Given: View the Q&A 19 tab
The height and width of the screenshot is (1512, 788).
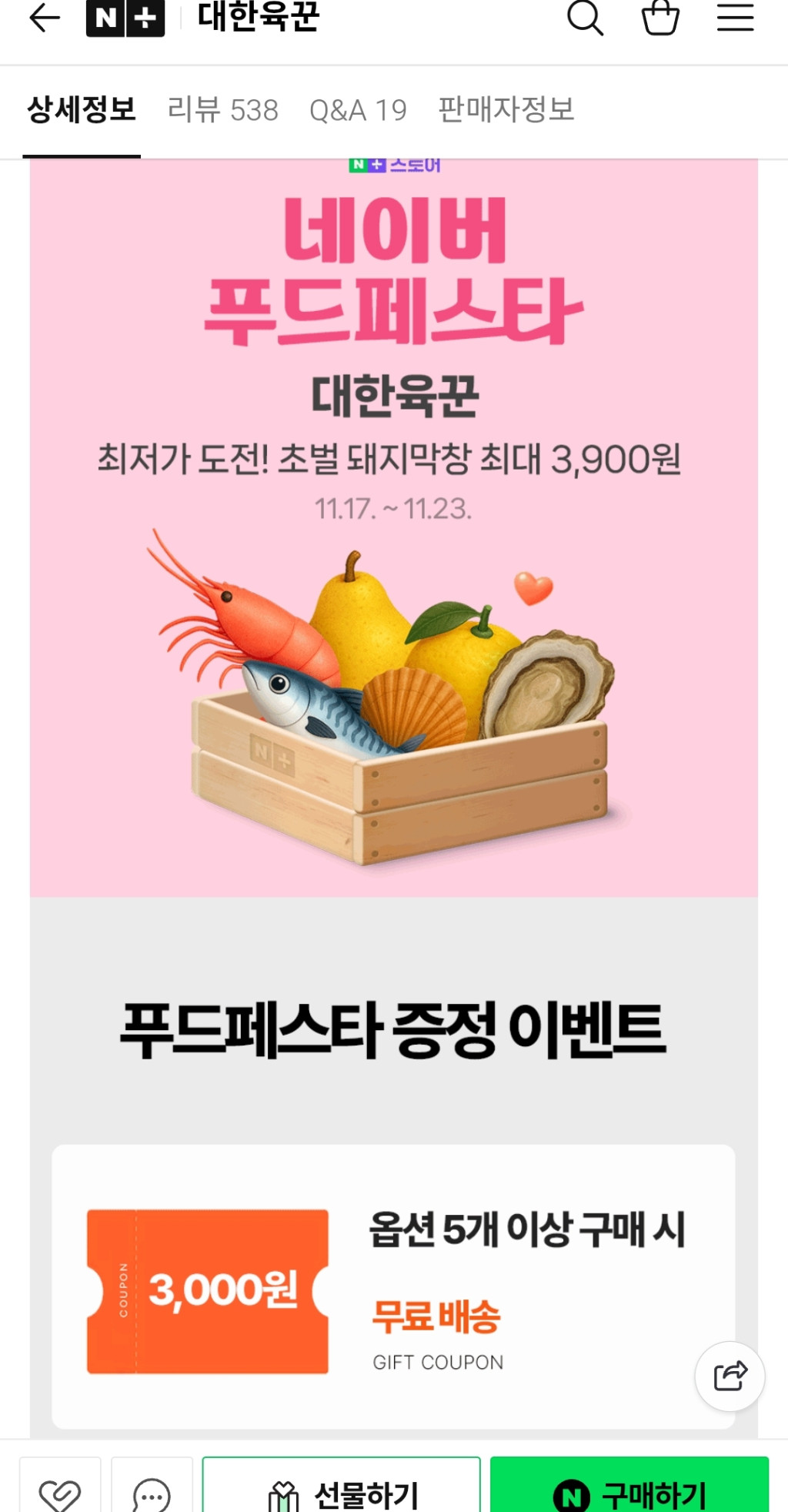Looking at the screenshot, I should pos(358,110).
